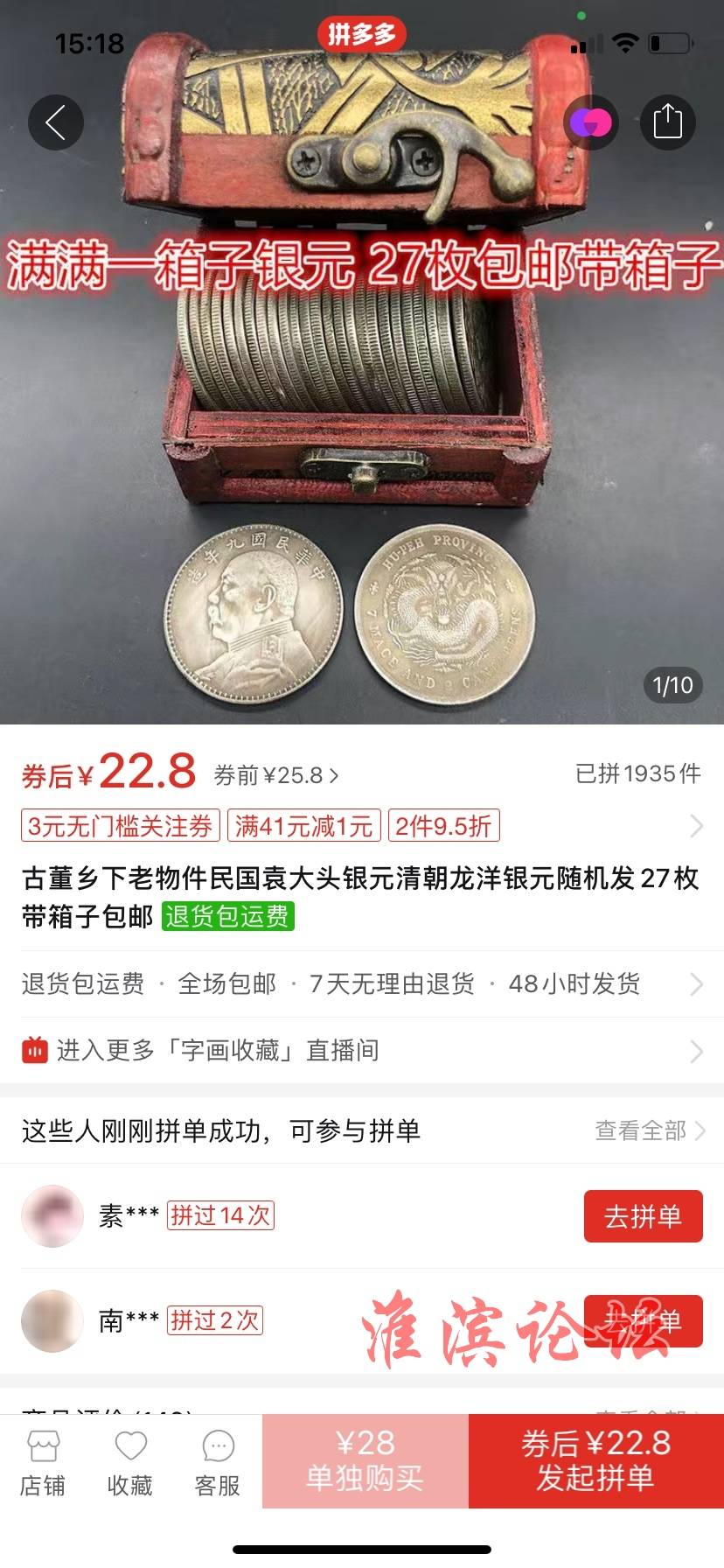
Task: Open the 退货包运费 service guarantees row
Action: point(362,983)
